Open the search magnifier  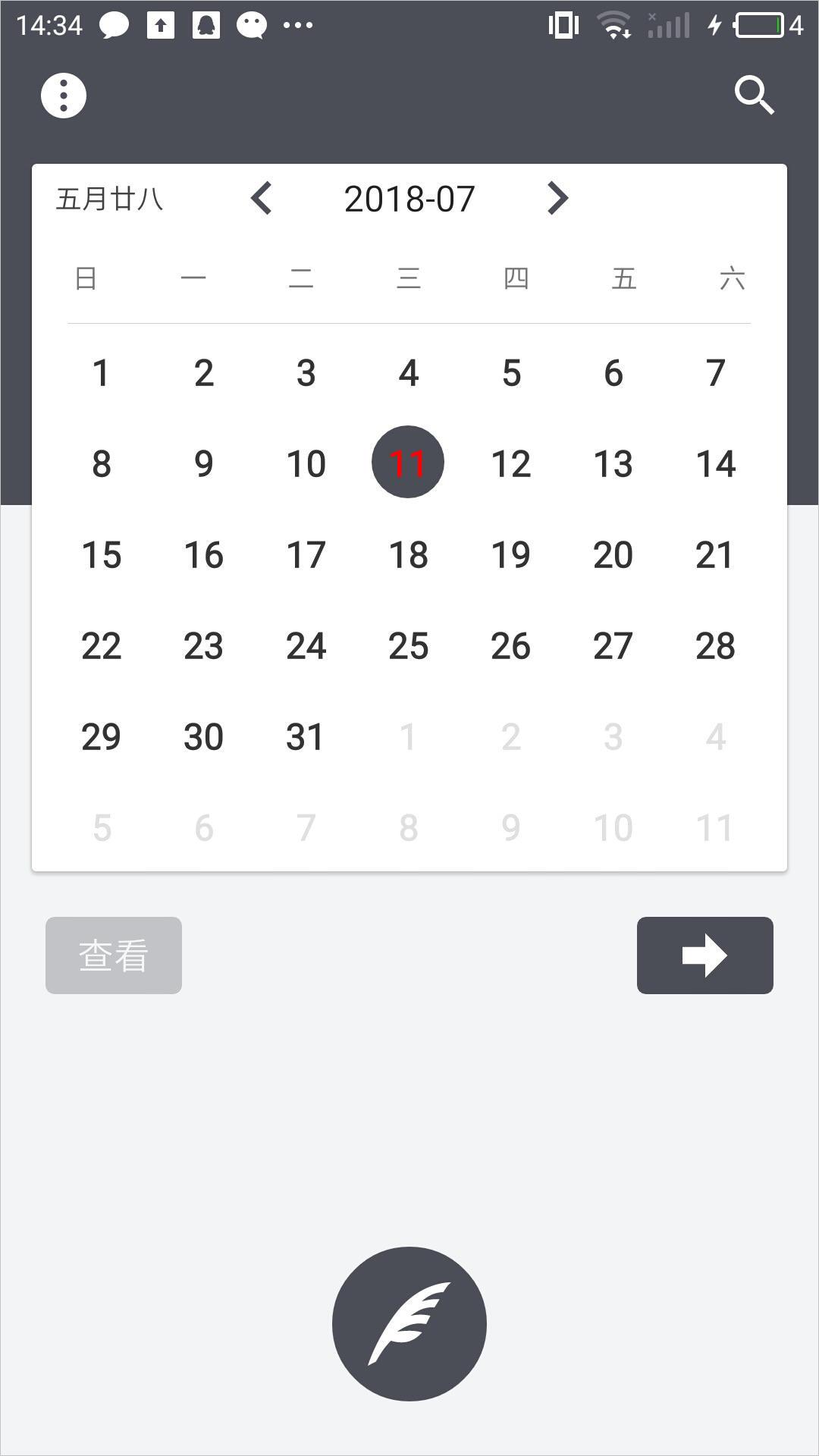coord(754,96)
